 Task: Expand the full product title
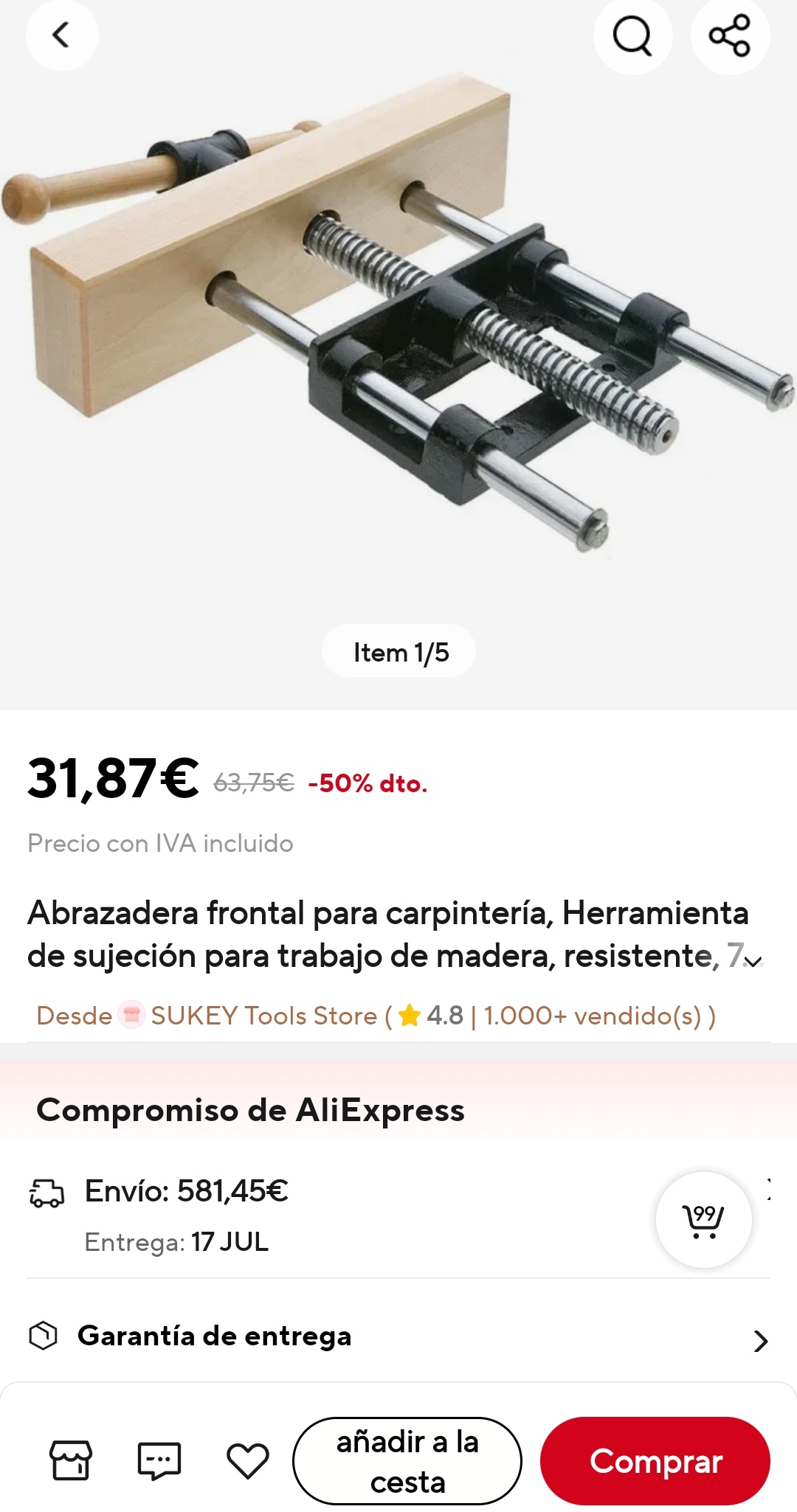753,961
